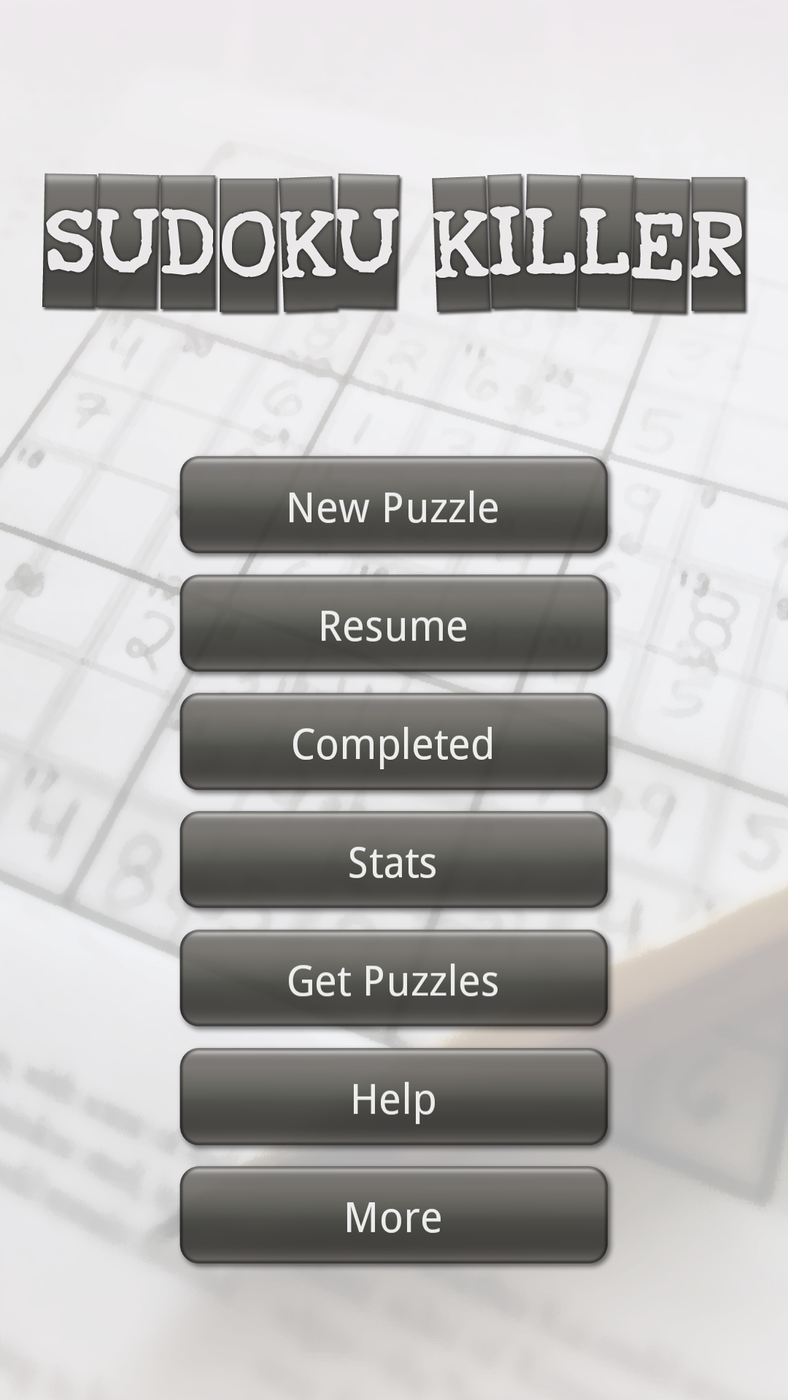This screenshot has width=788, height=1400.
Task: View the Stats screen
Action: 393,861
